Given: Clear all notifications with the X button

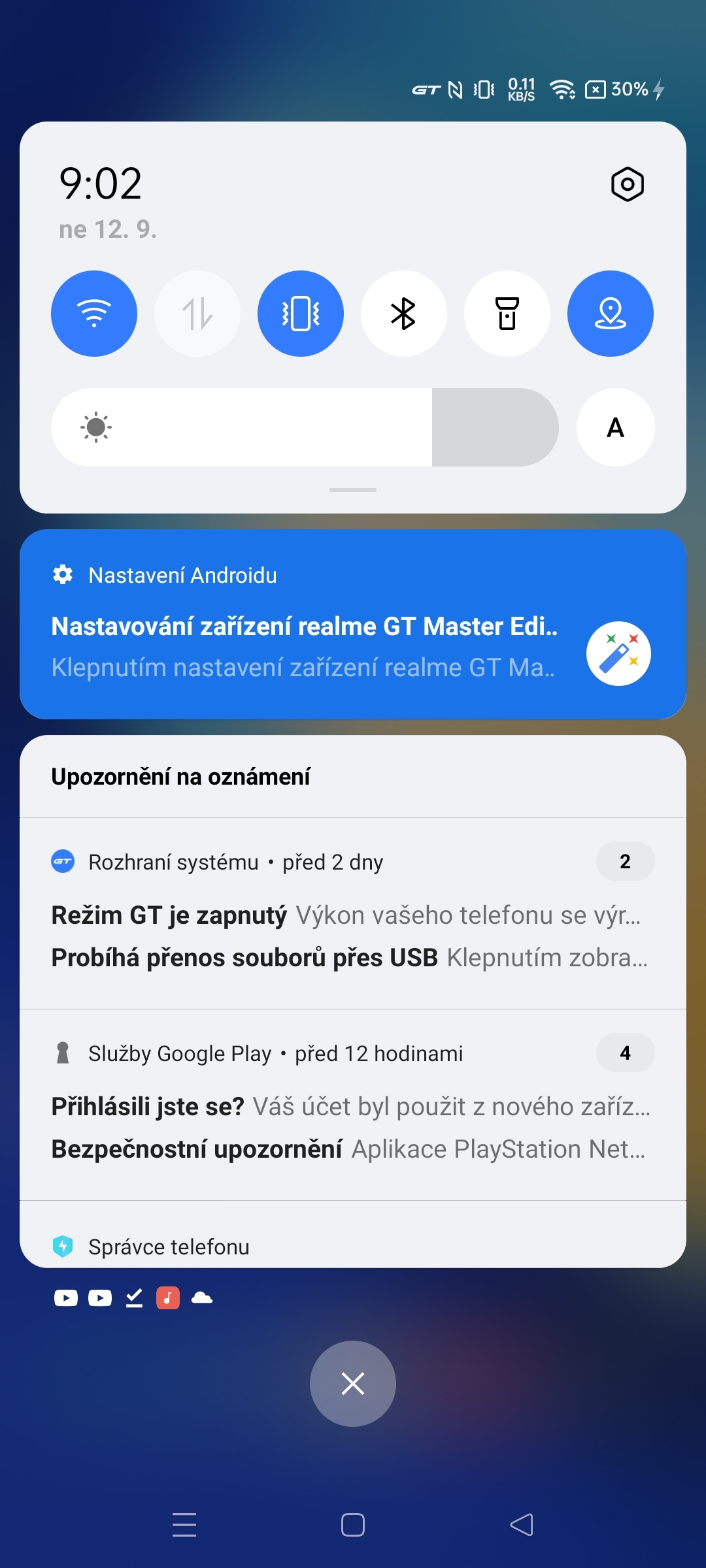Looking at the screenshot, I should coord(353,1383).
